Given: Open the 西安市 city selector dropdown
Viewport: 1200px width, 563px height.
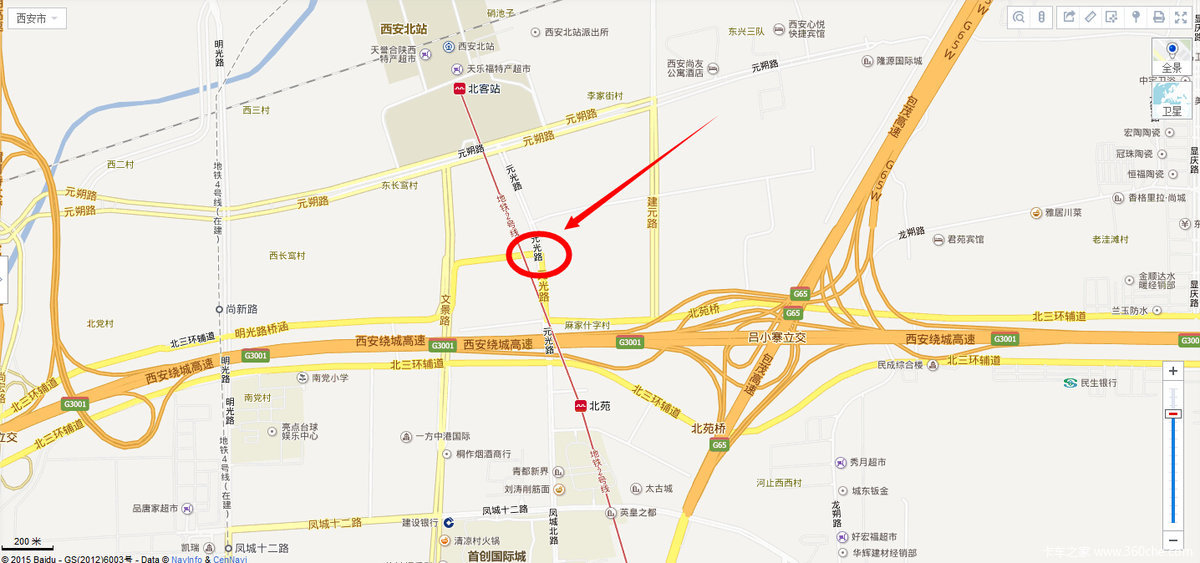Looking at the screenshot, I should pos(39,18).
